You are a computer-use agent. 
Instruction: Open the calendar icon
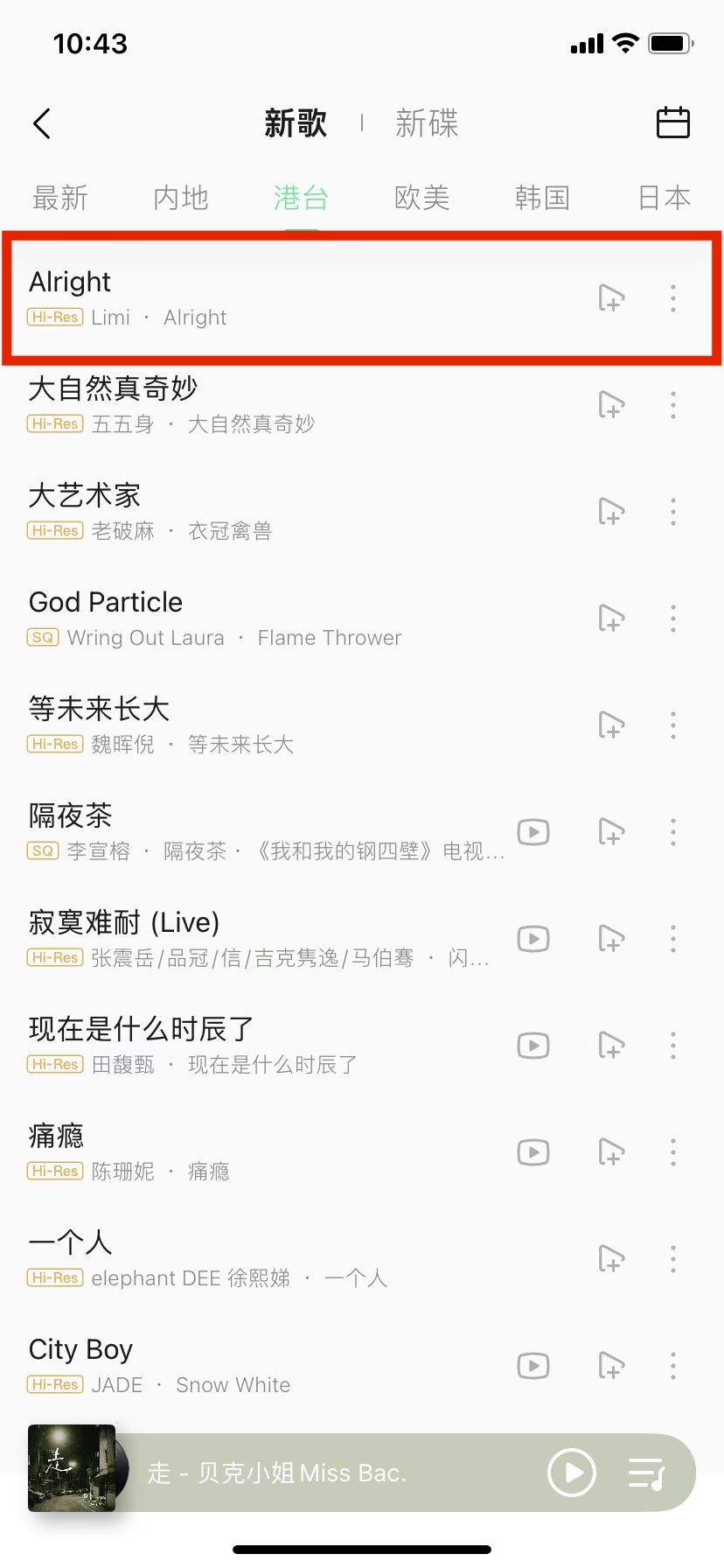672,122
